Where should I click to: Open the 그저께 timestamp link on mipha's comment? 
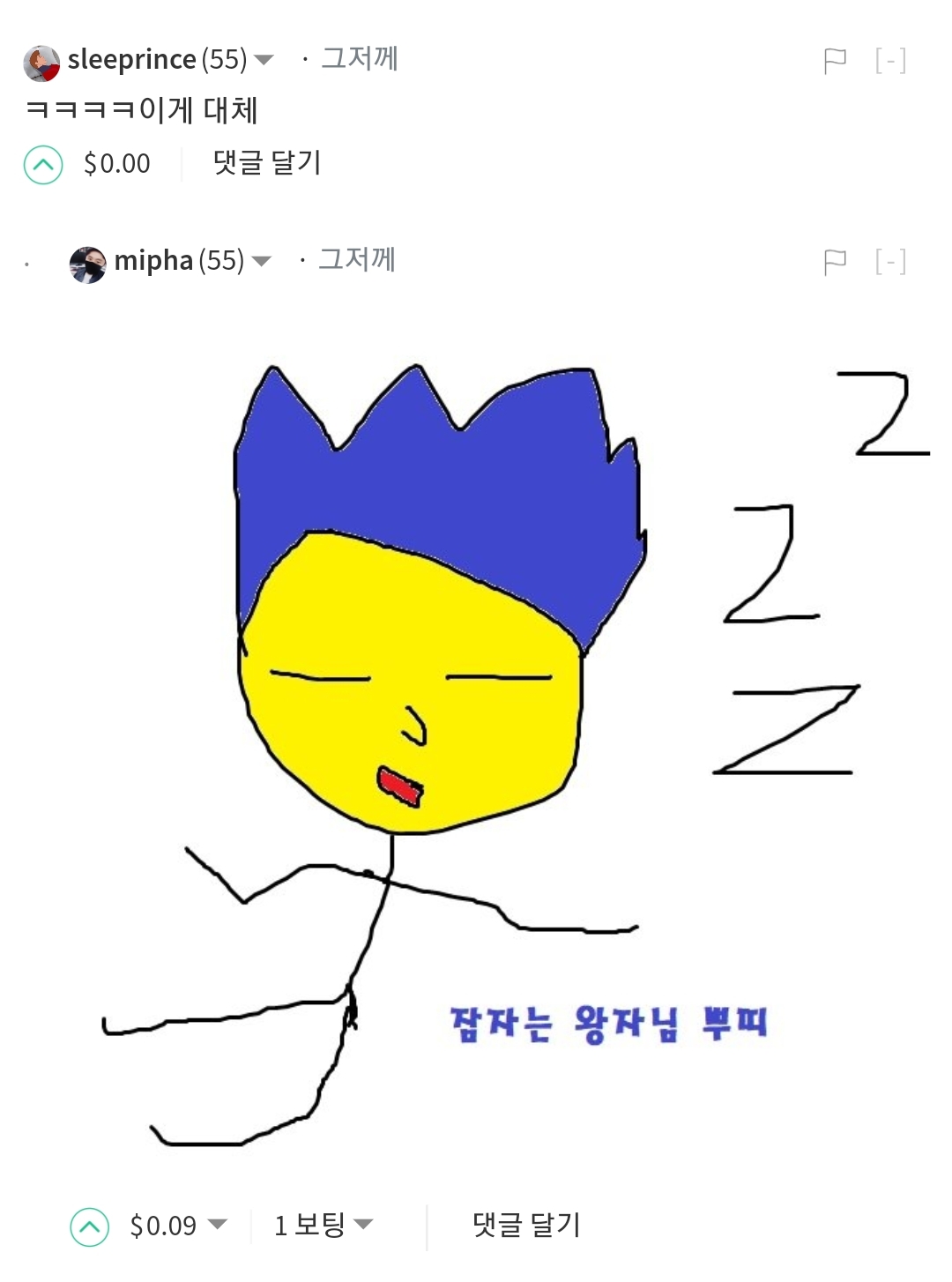[x=357, y=259]
